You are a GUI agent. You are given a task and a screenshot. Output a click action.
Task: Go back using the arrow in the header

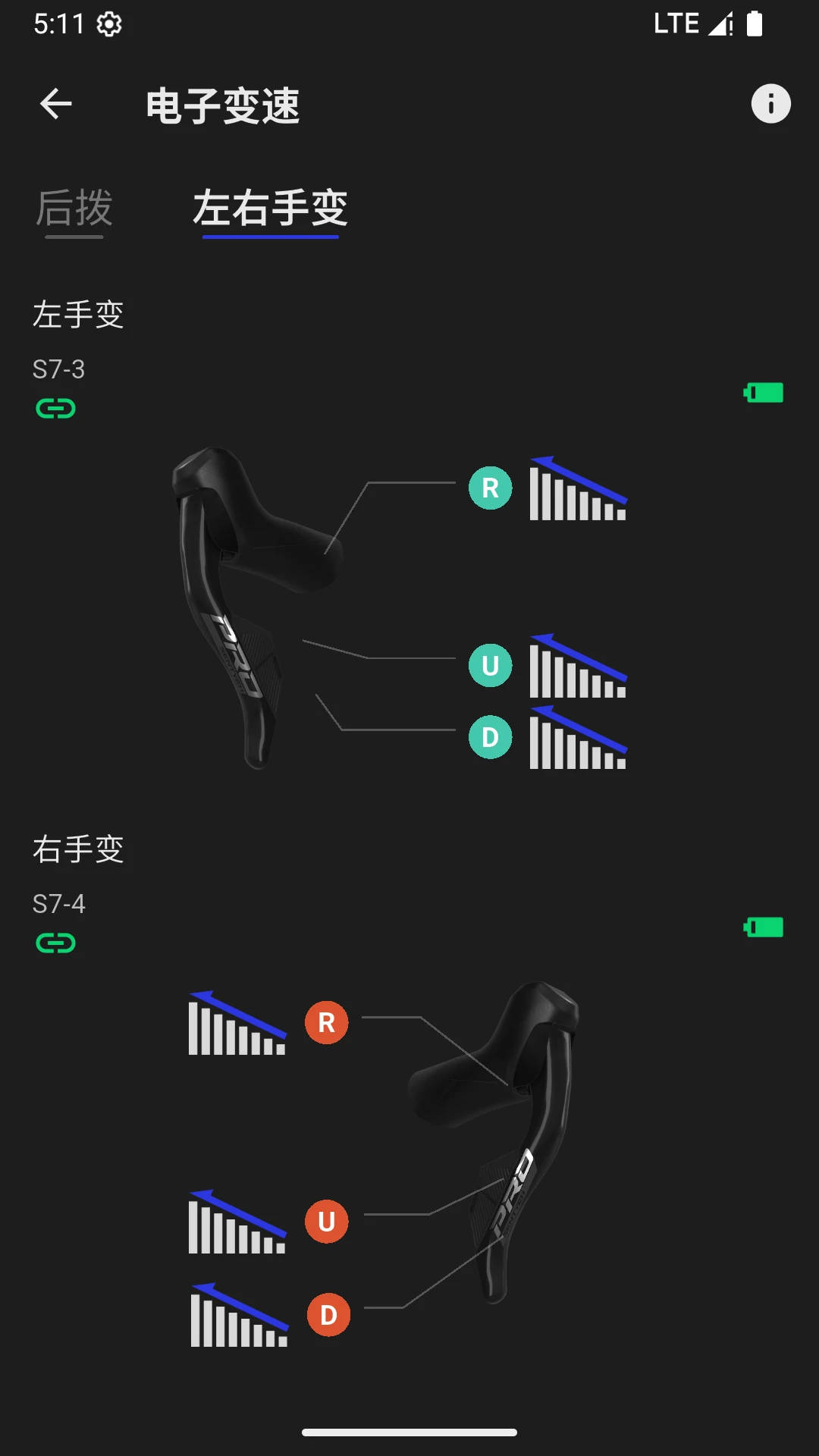point(55,104)
